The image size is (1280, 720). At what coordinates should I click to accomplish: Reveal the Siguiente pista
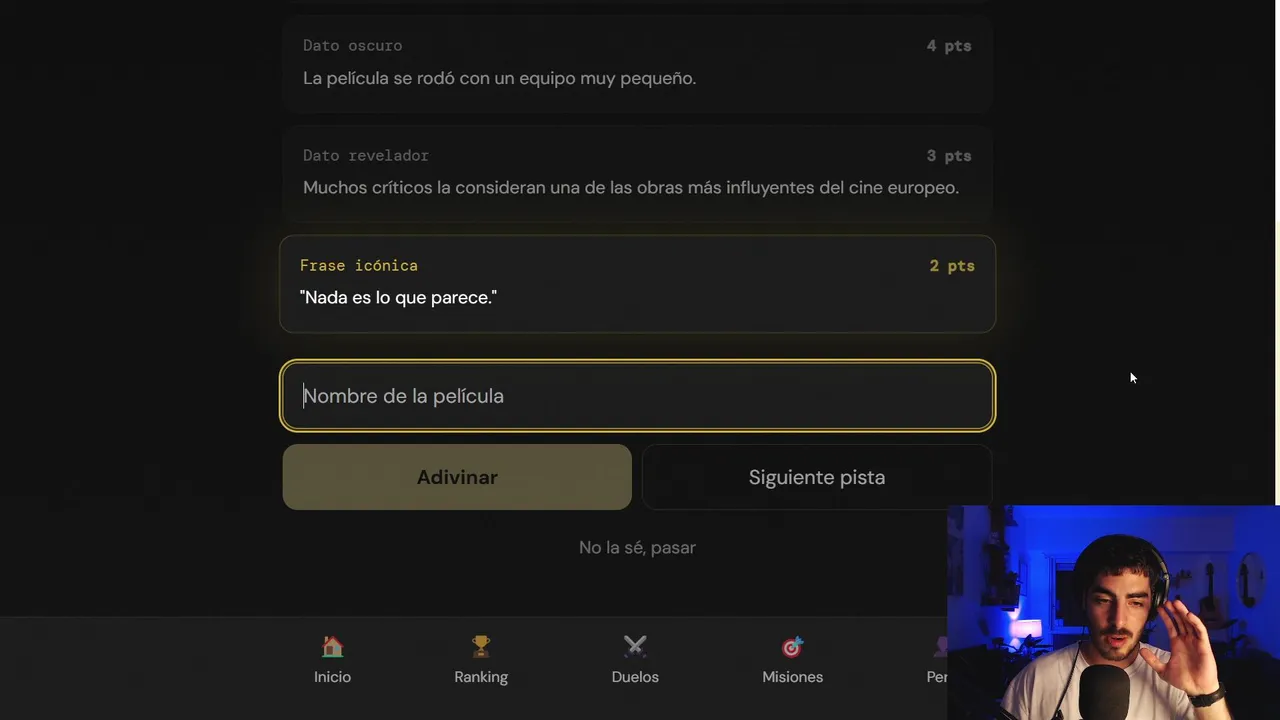coord(816,477)
